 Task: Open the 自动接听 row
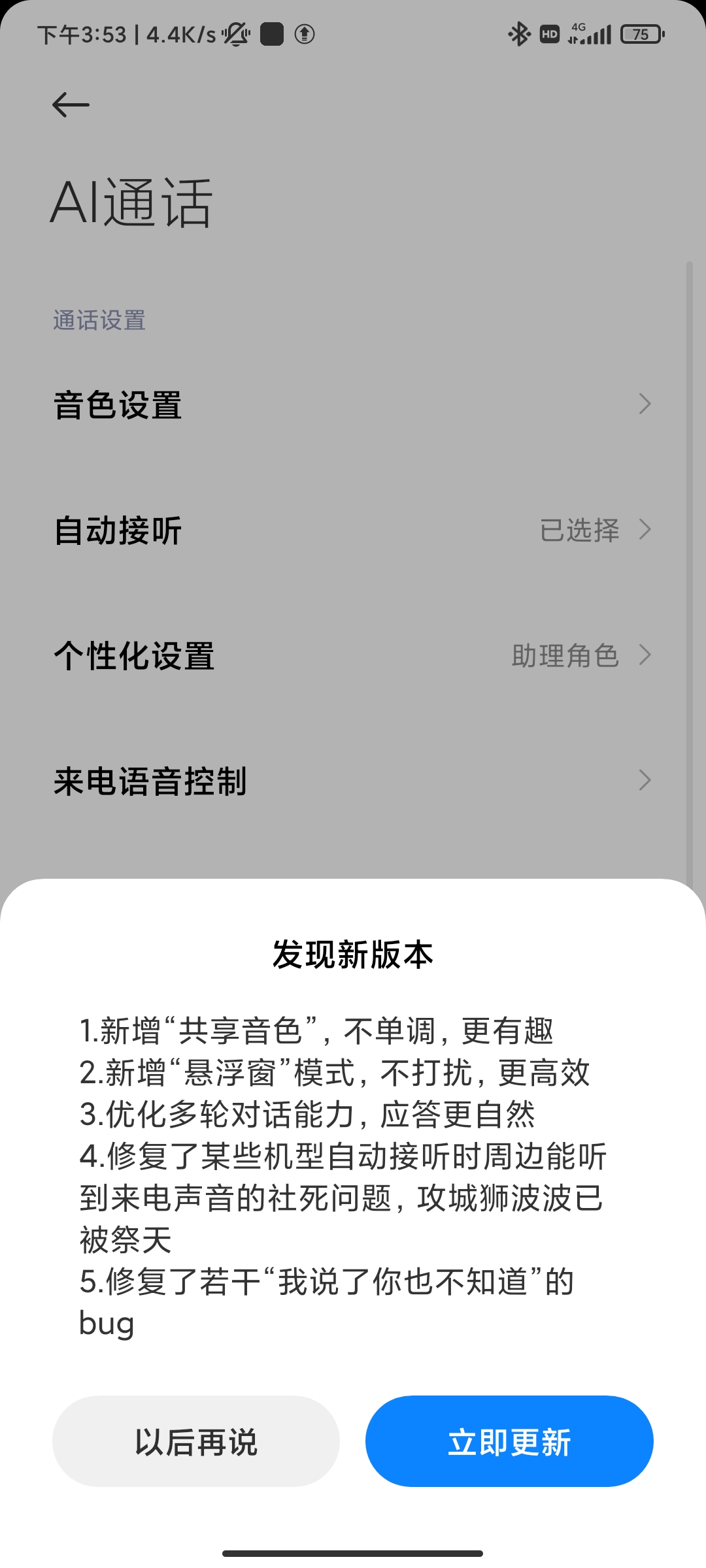tap(353, 530)
